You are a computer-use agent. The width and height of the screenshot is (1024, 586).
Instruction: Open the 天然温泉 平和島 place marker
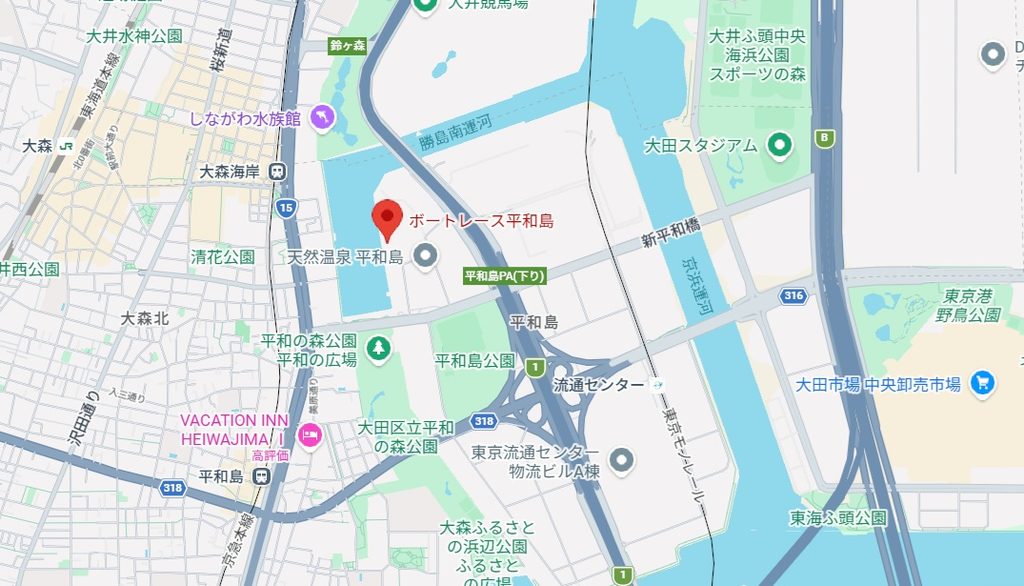pyautogui.click(x=426, y=255)
